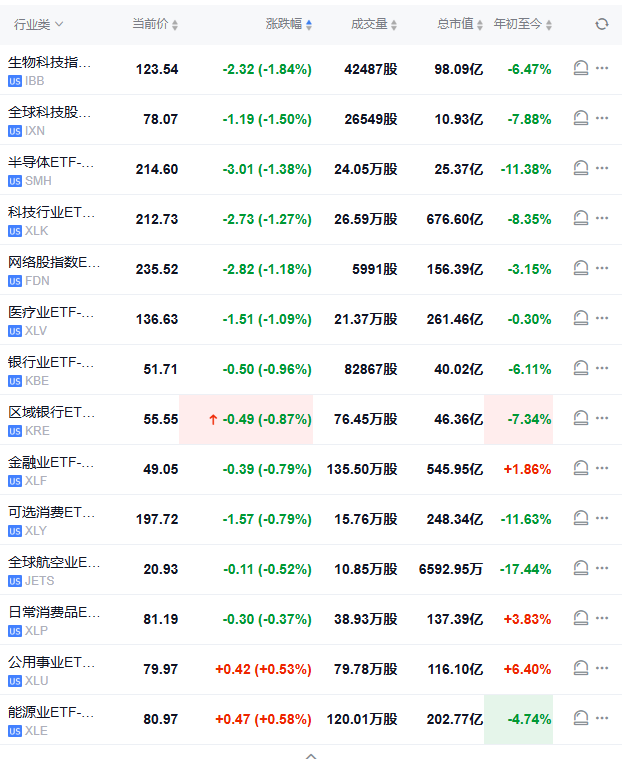Open the XLP consumer staples ETF row
This screenshot has height=759, width=625.
tap(50, 620)
